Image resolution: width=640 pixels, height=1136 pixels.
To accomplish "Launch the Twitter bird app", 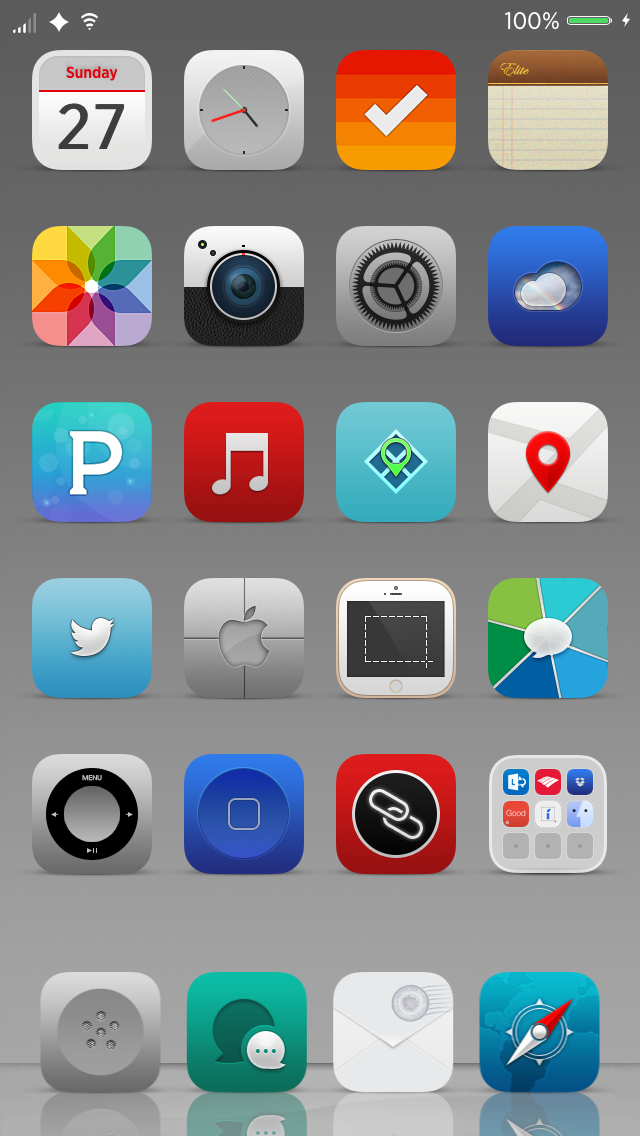I will (92, 638).
